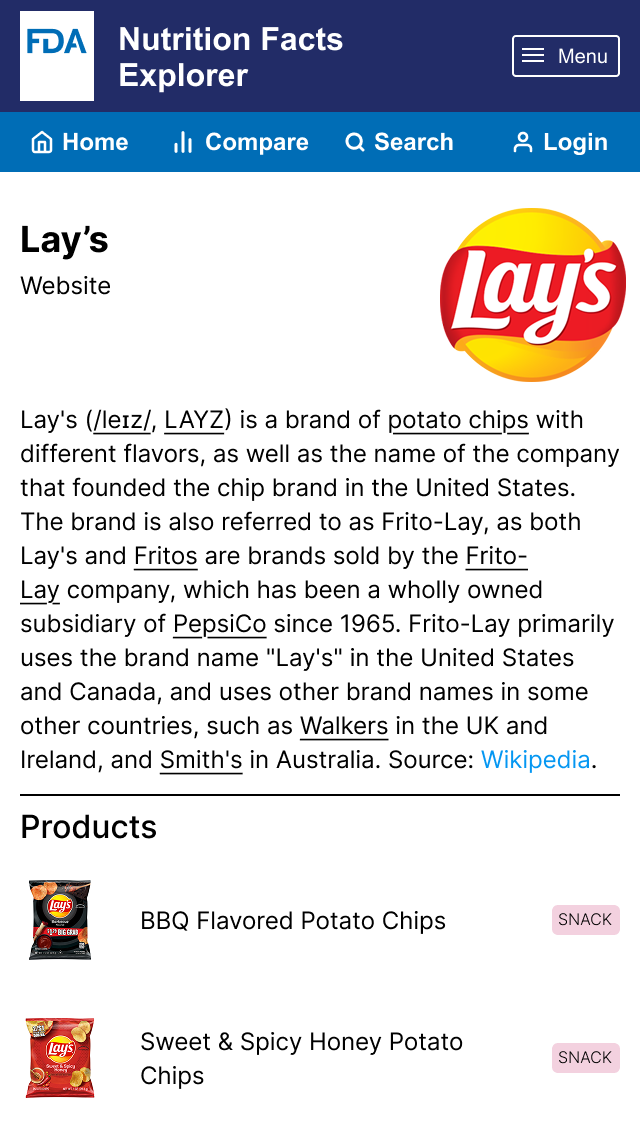This screenshot has width=640, height=1136.
Task: Open the Walkers link
Action: (x=344, y=726)
